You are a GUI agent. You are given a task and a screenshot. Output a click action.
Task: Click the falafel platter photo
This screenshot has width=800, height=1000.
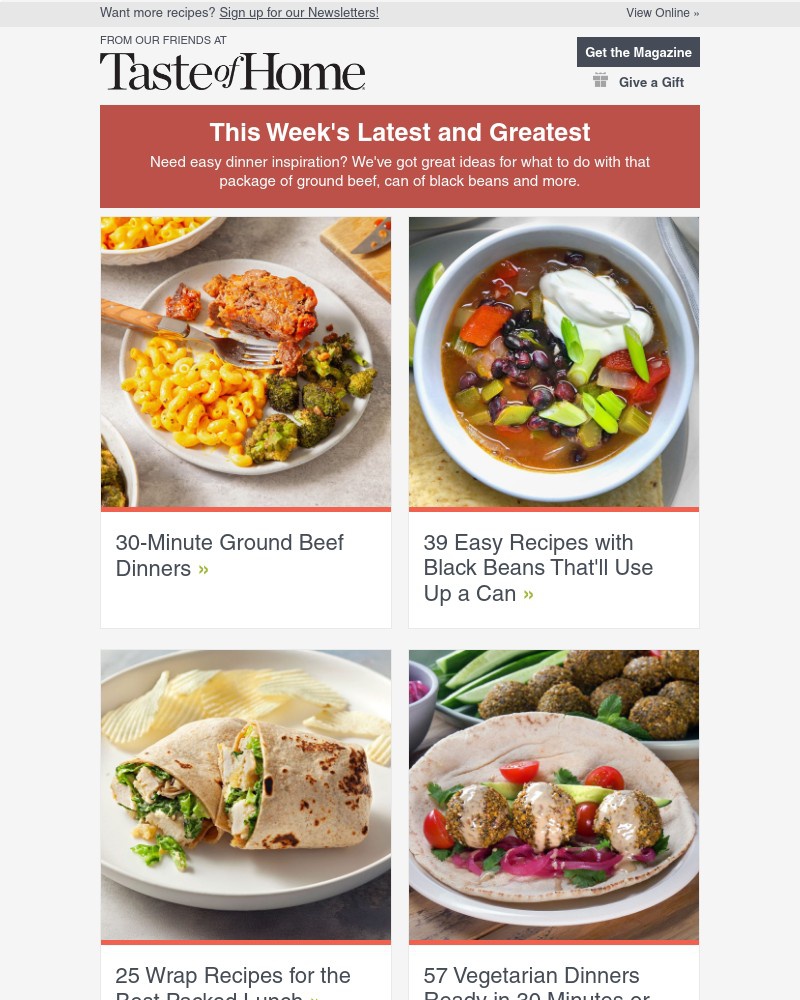553,796
